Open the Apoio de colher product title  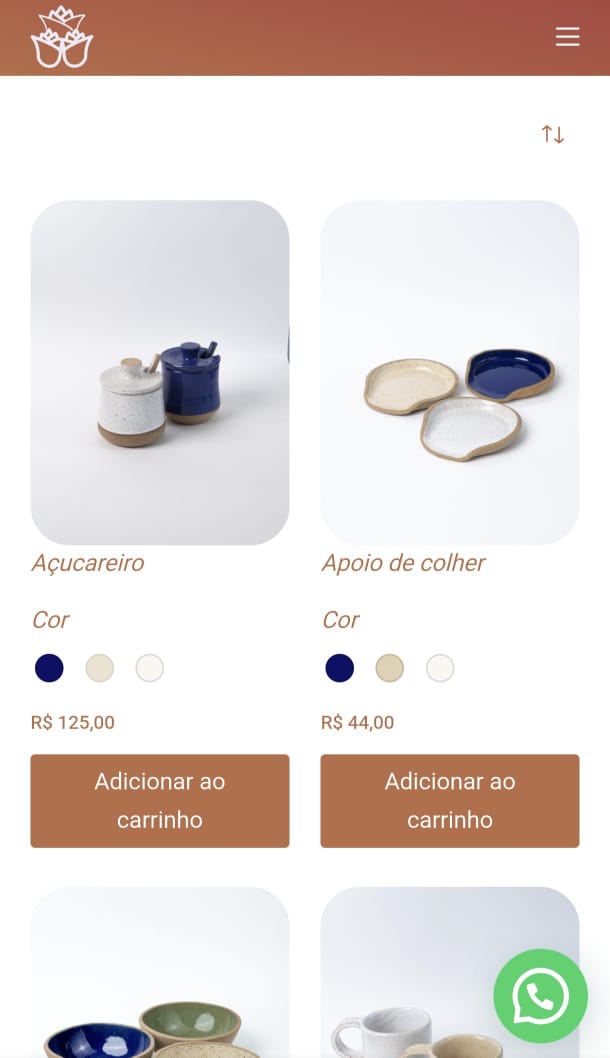(404, 563)
